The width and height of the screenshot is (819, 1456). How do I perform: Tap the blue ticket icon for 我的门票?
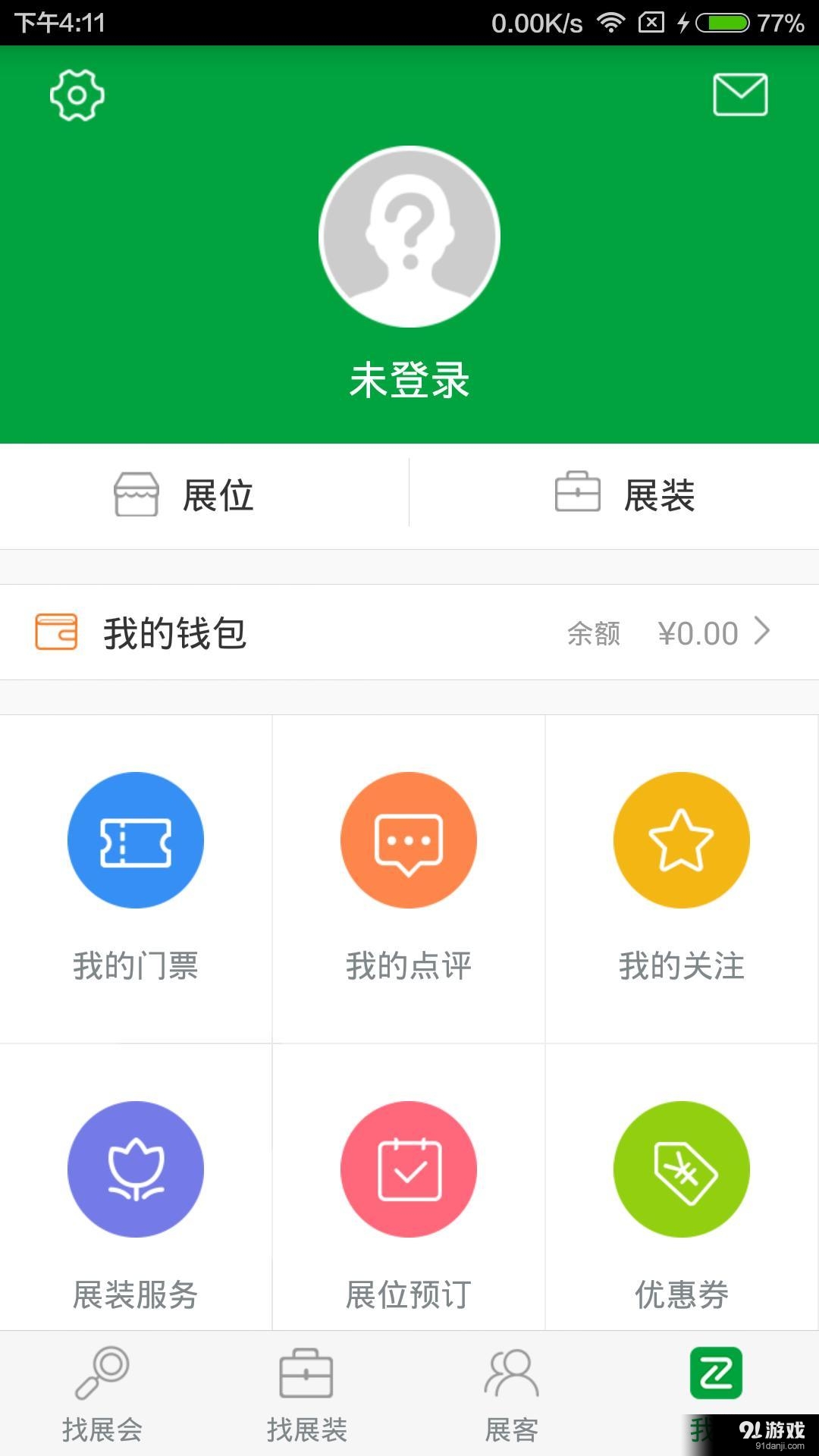click(136, 839)
